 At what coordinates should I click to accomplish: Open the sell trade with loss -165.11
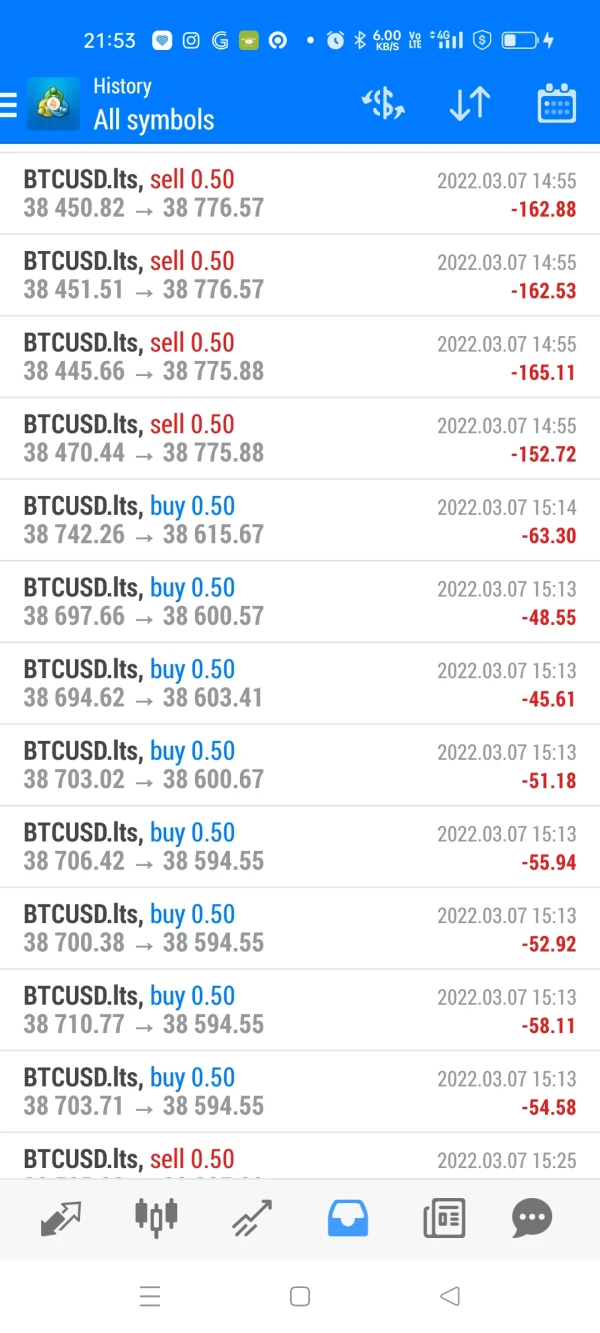(x=300, y=357)
